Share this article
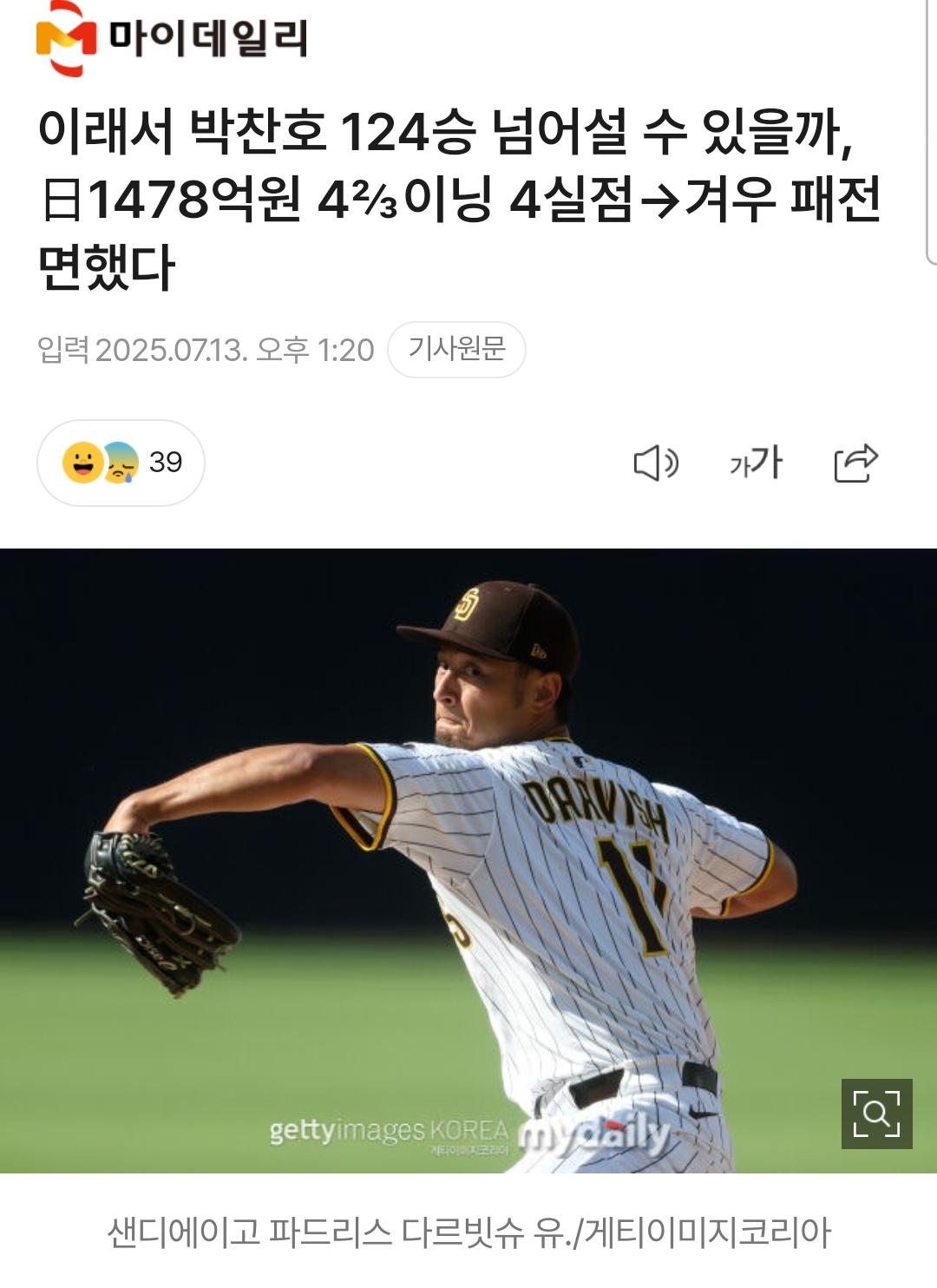Screen dimensions: 937x1288 click(x=855, y=463)
